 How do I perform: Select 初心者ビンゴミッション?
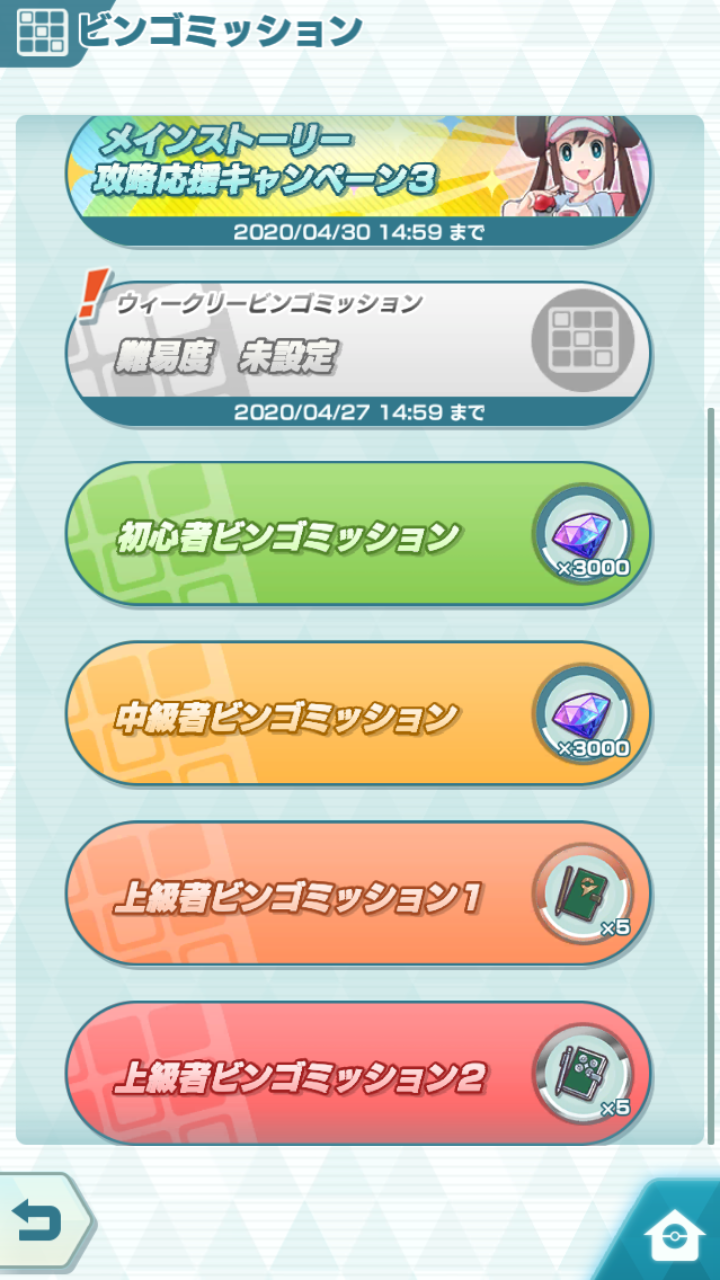359,534
